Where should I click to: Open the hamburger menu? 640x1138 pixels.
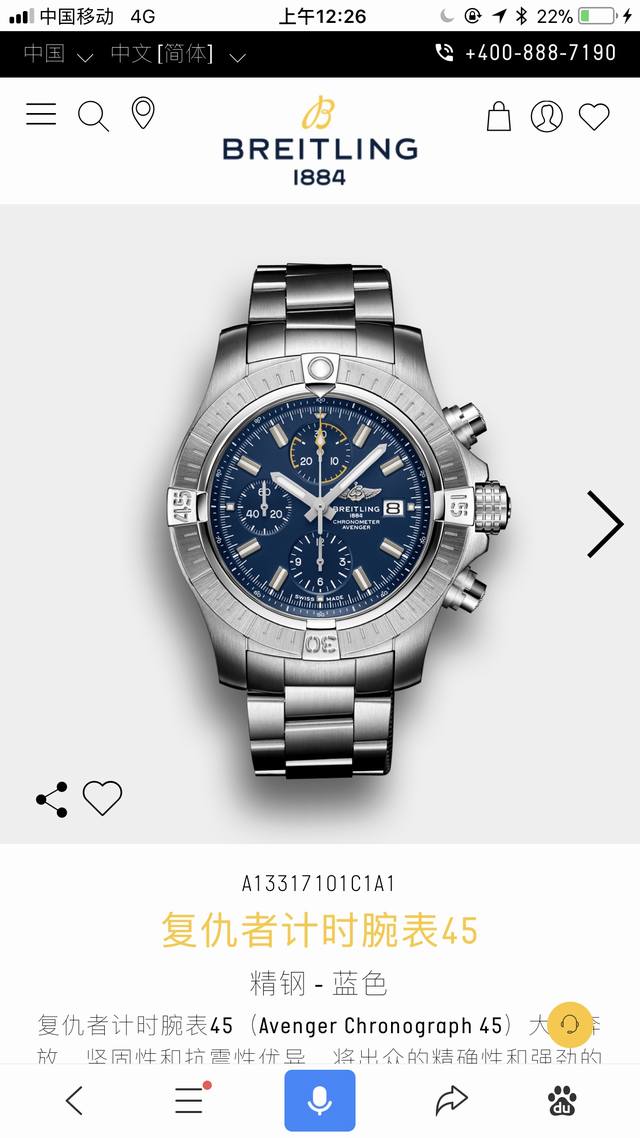41,114
